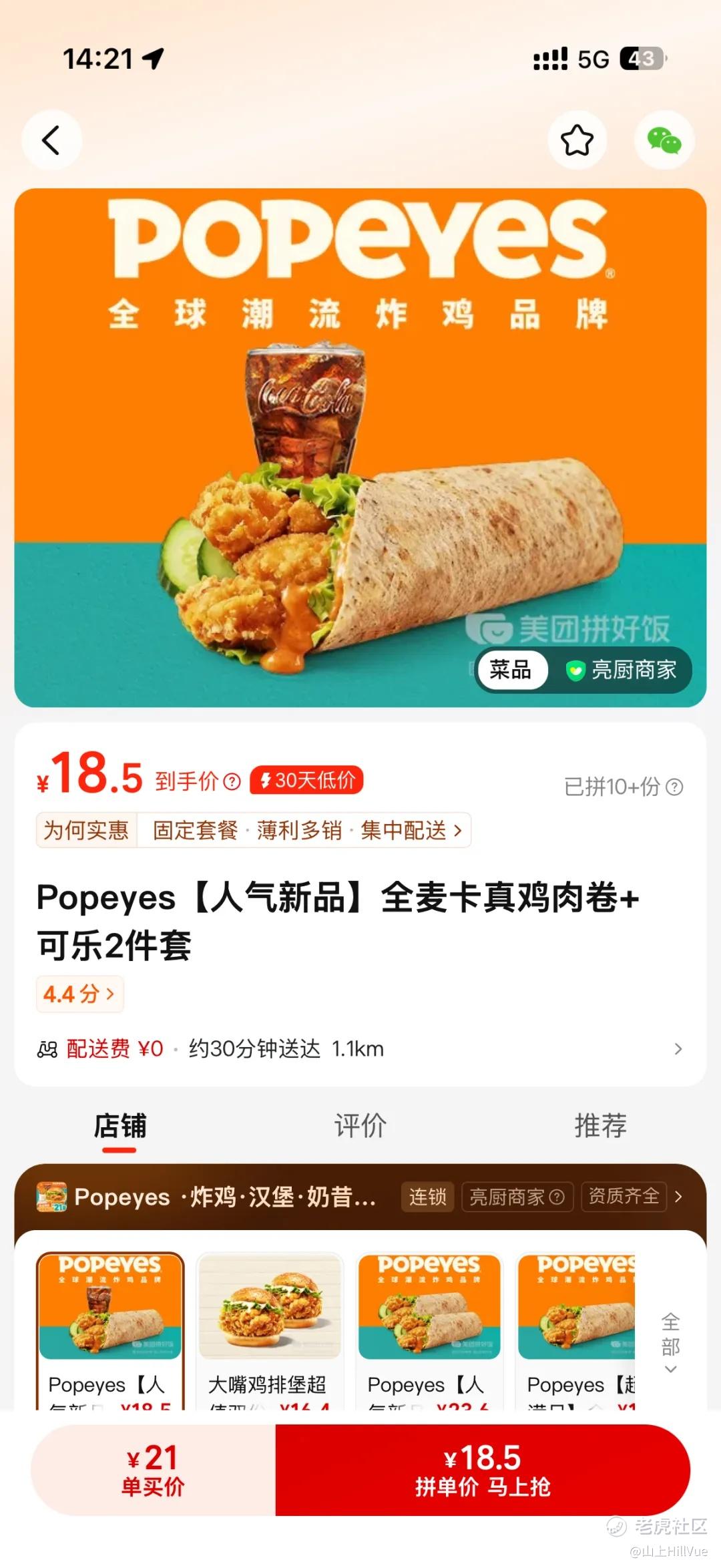Buy alone at ¥21 单买价
The image size is (721, 1568).
pos(153,1470)
